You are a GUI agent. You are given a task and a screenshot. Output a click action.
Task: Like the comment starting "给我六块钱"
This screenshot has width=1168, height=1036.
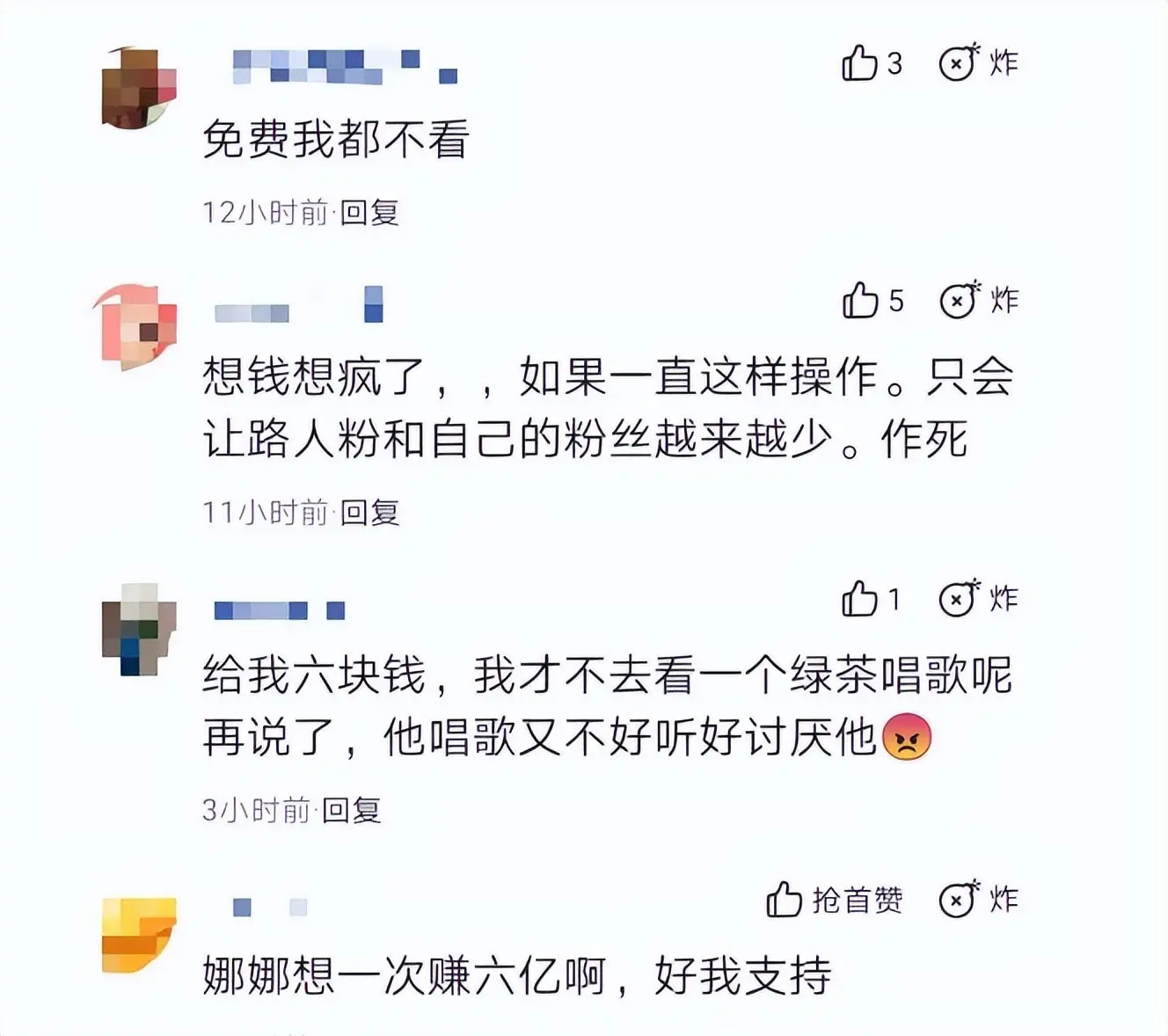coord(860,600)
